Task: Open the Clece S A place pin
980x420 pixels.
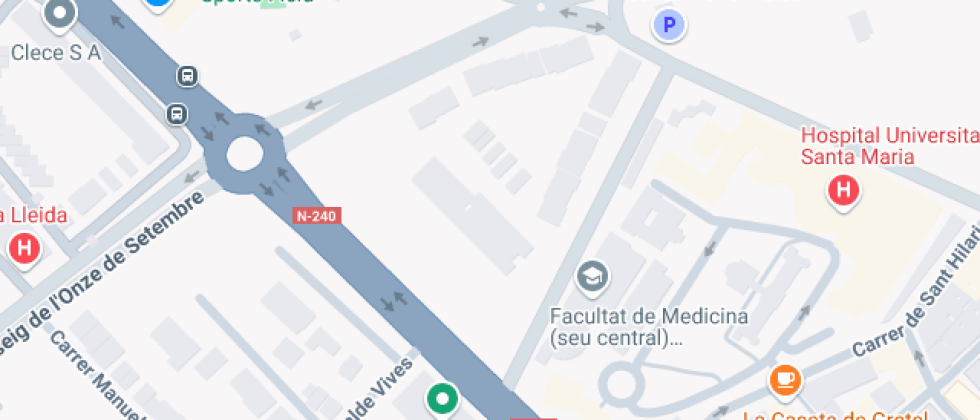Action: (x=61, y=14)
